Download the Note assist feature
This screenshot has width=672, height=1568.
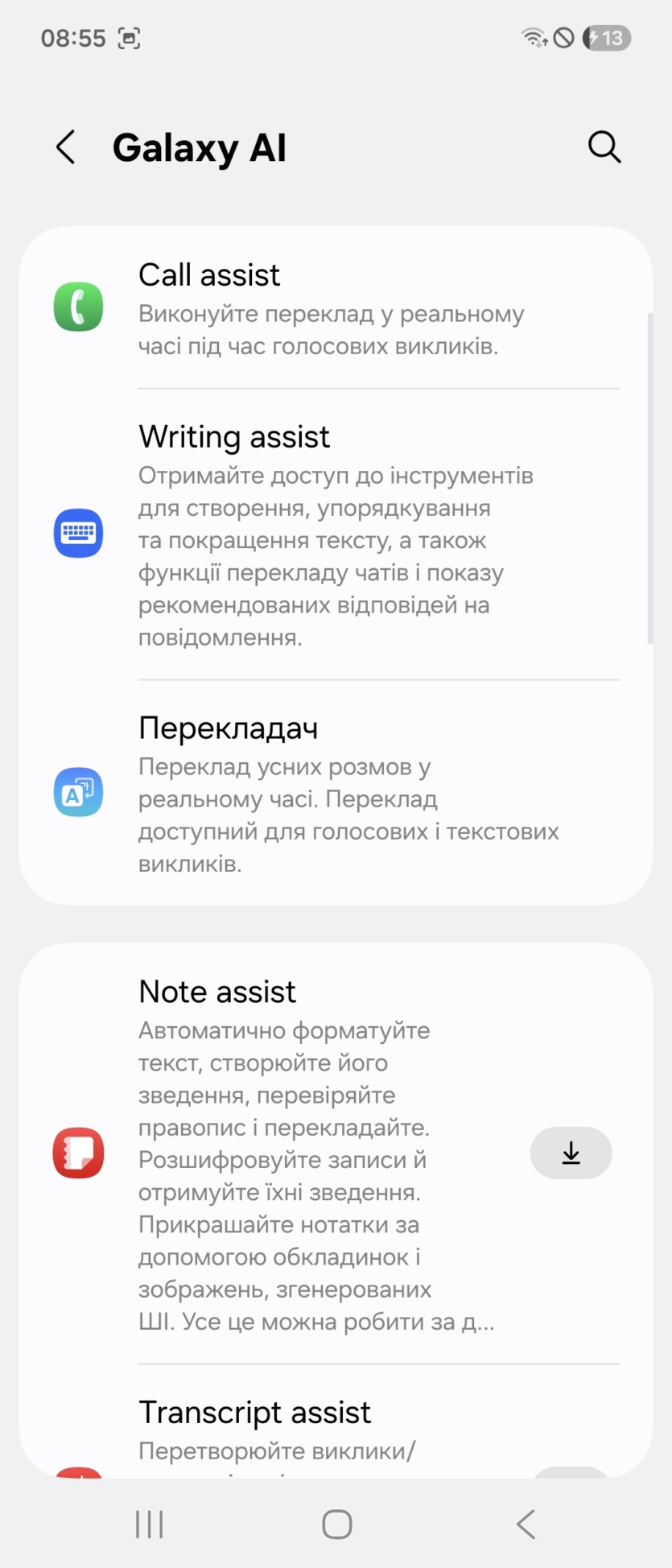click(x=571, y=1153)
